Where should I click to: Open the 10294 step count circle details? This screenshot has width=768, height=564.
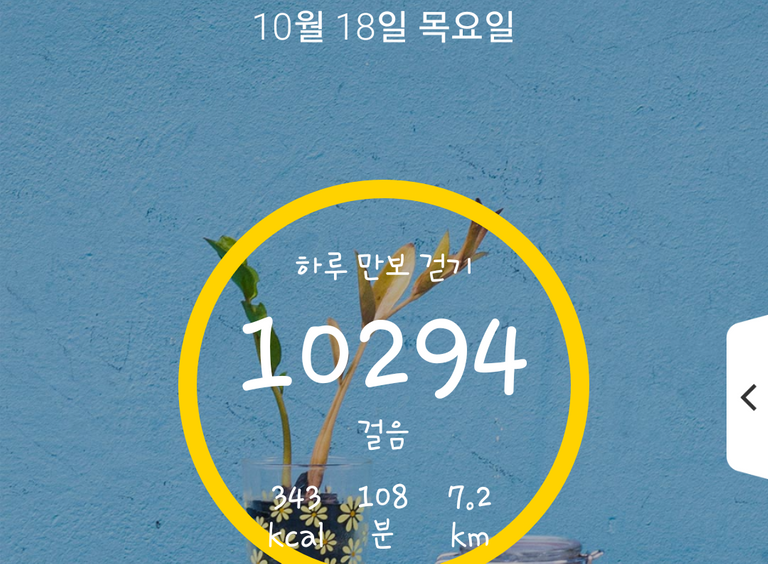pyautogui.click(x=384, y=357)
